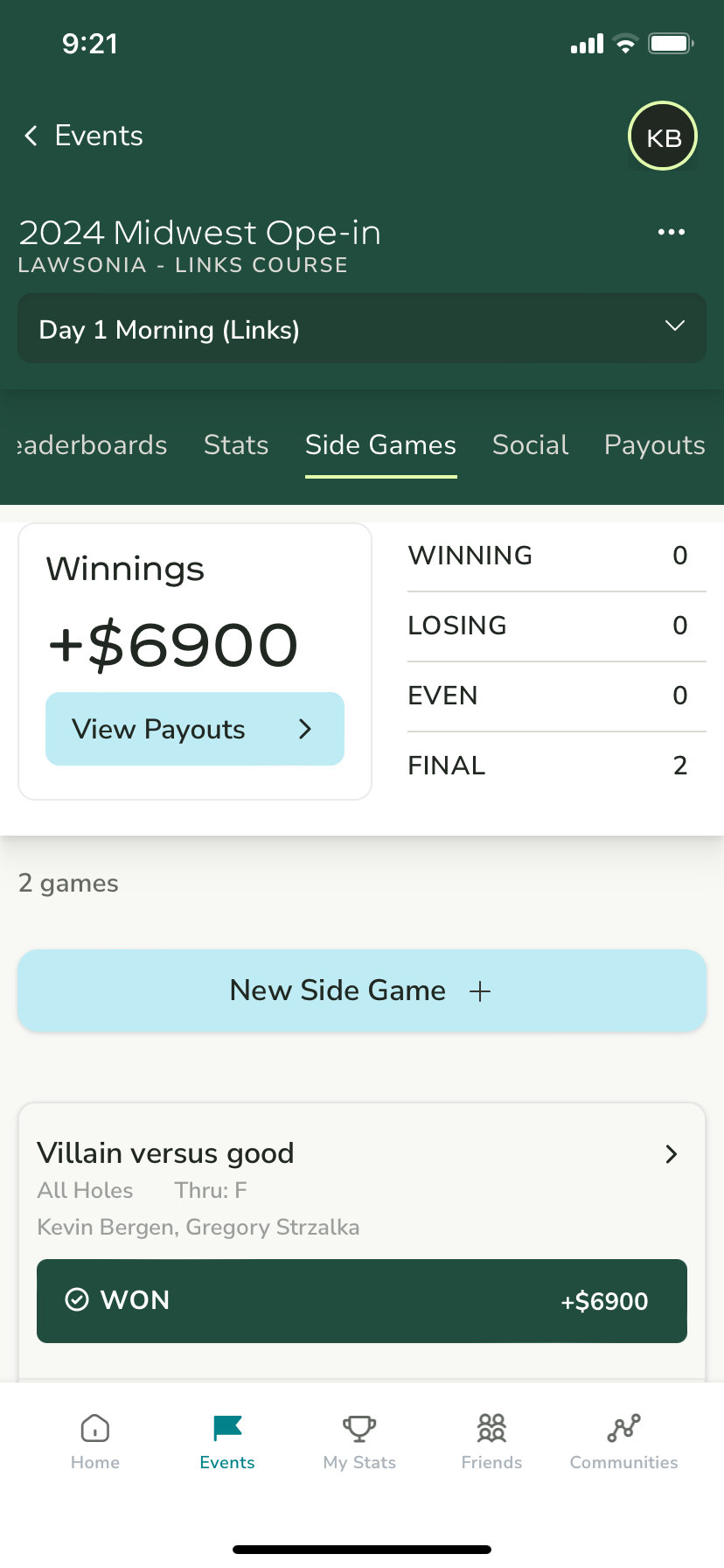This screenshot has height=1568, width=724.
Task: Open My Stats
Action: click(x=359, y=1440)
